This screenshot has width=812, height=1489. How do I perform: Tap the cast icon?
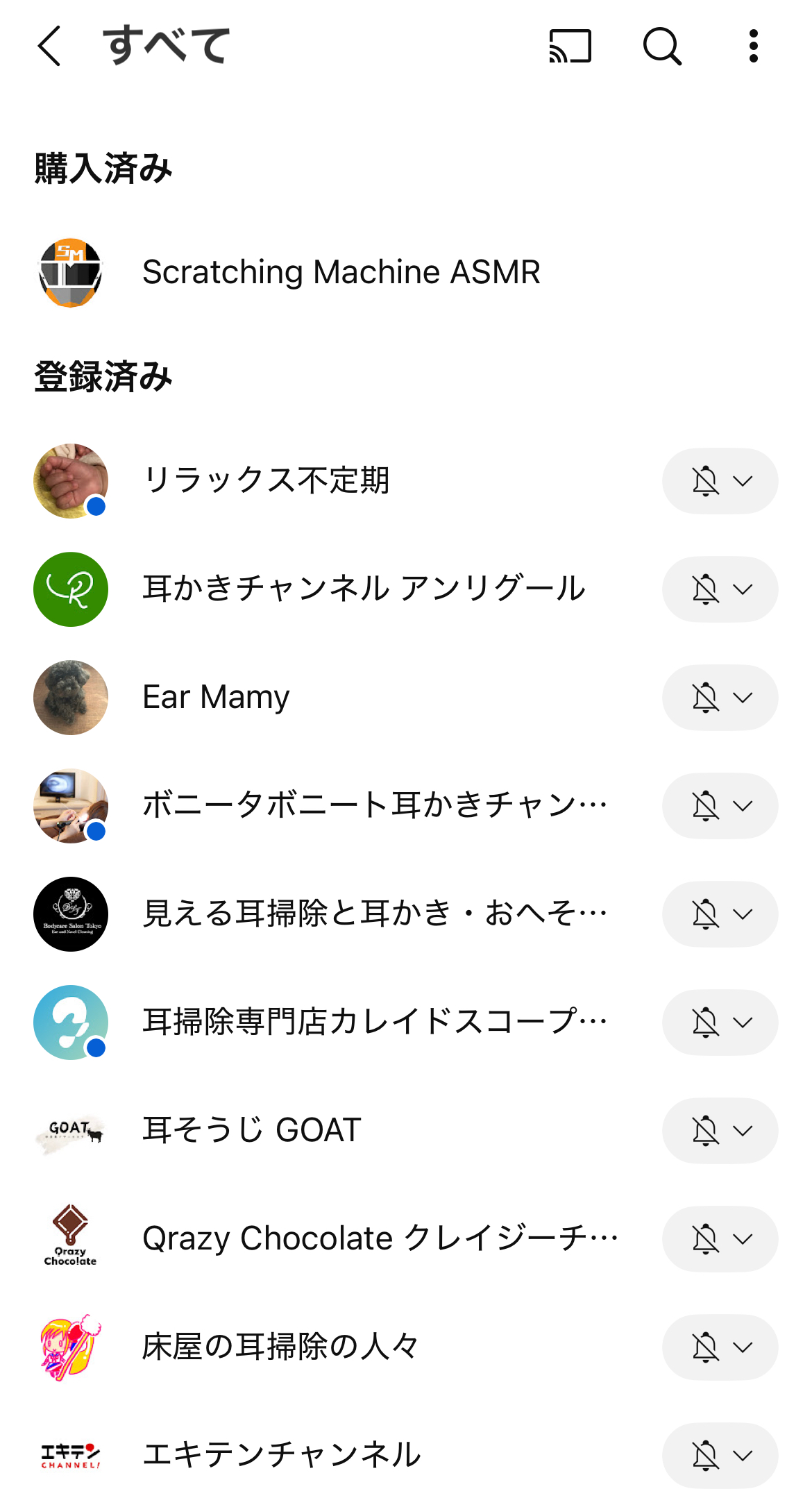coord(570,47)
